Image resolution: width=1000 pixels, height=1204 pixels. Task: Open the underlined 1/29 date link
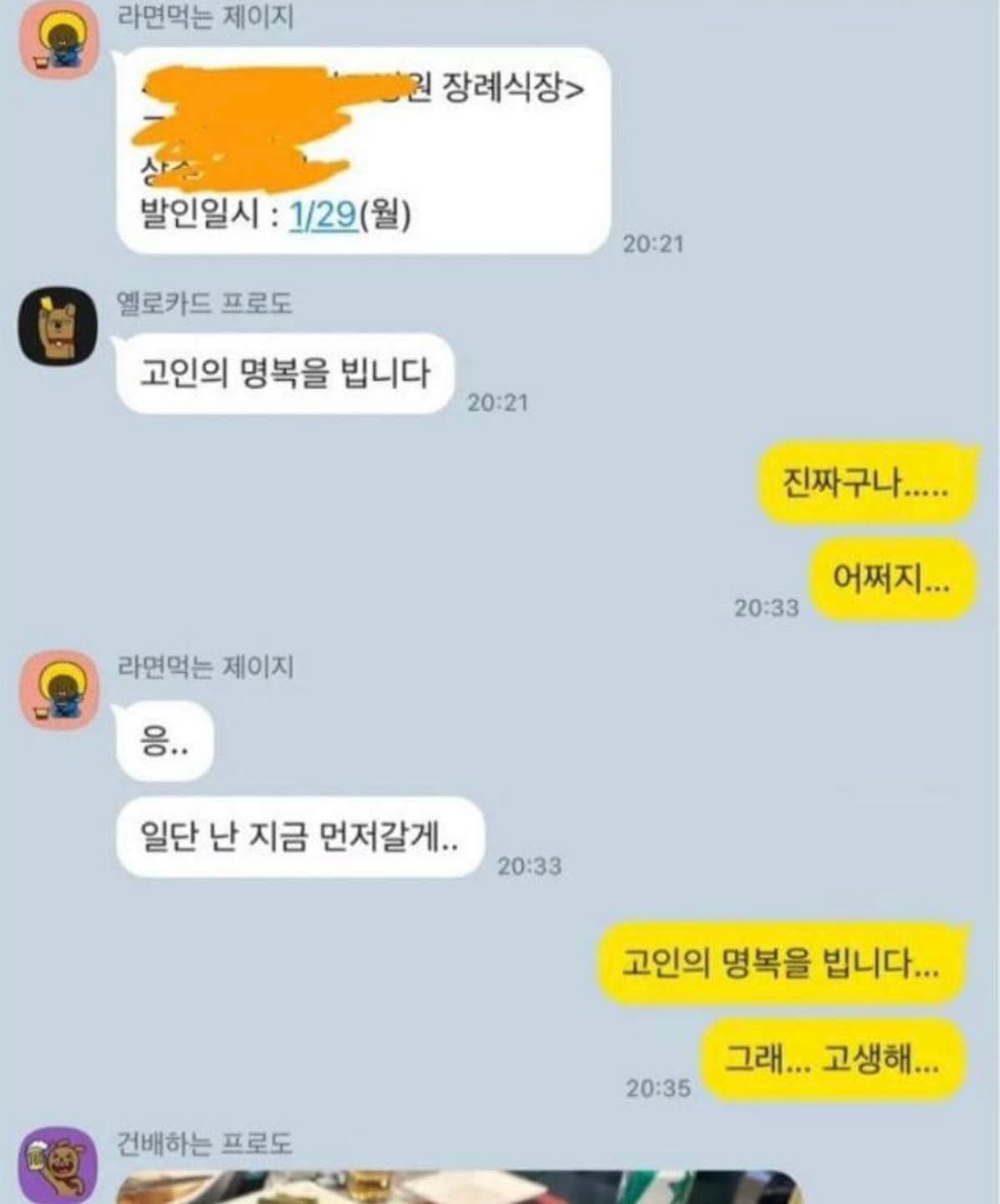323,216
